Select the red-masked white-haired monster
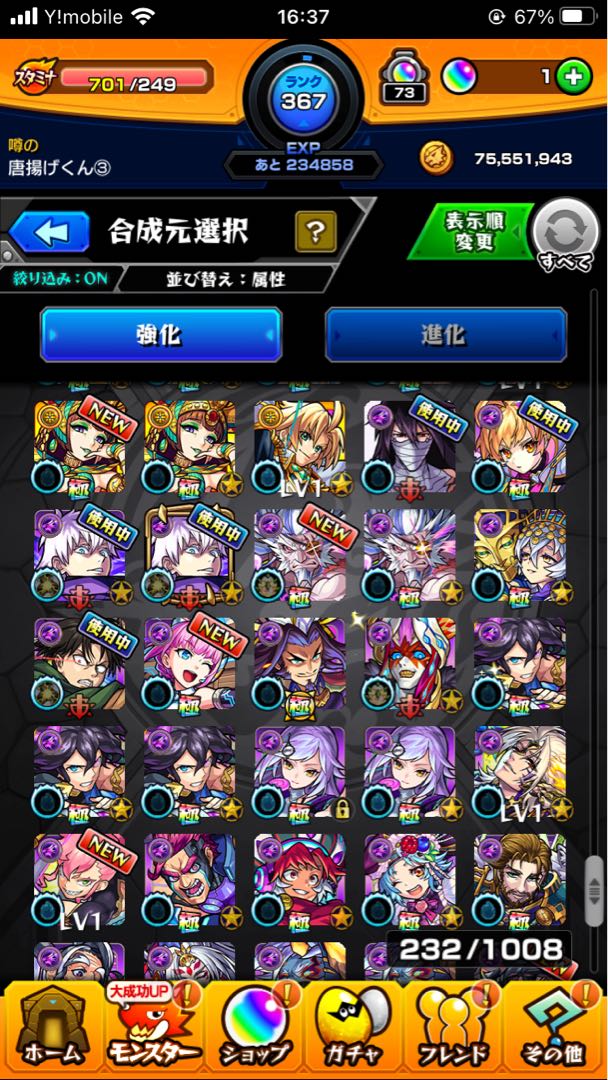 pyautogui.click(x=410, y=663)
